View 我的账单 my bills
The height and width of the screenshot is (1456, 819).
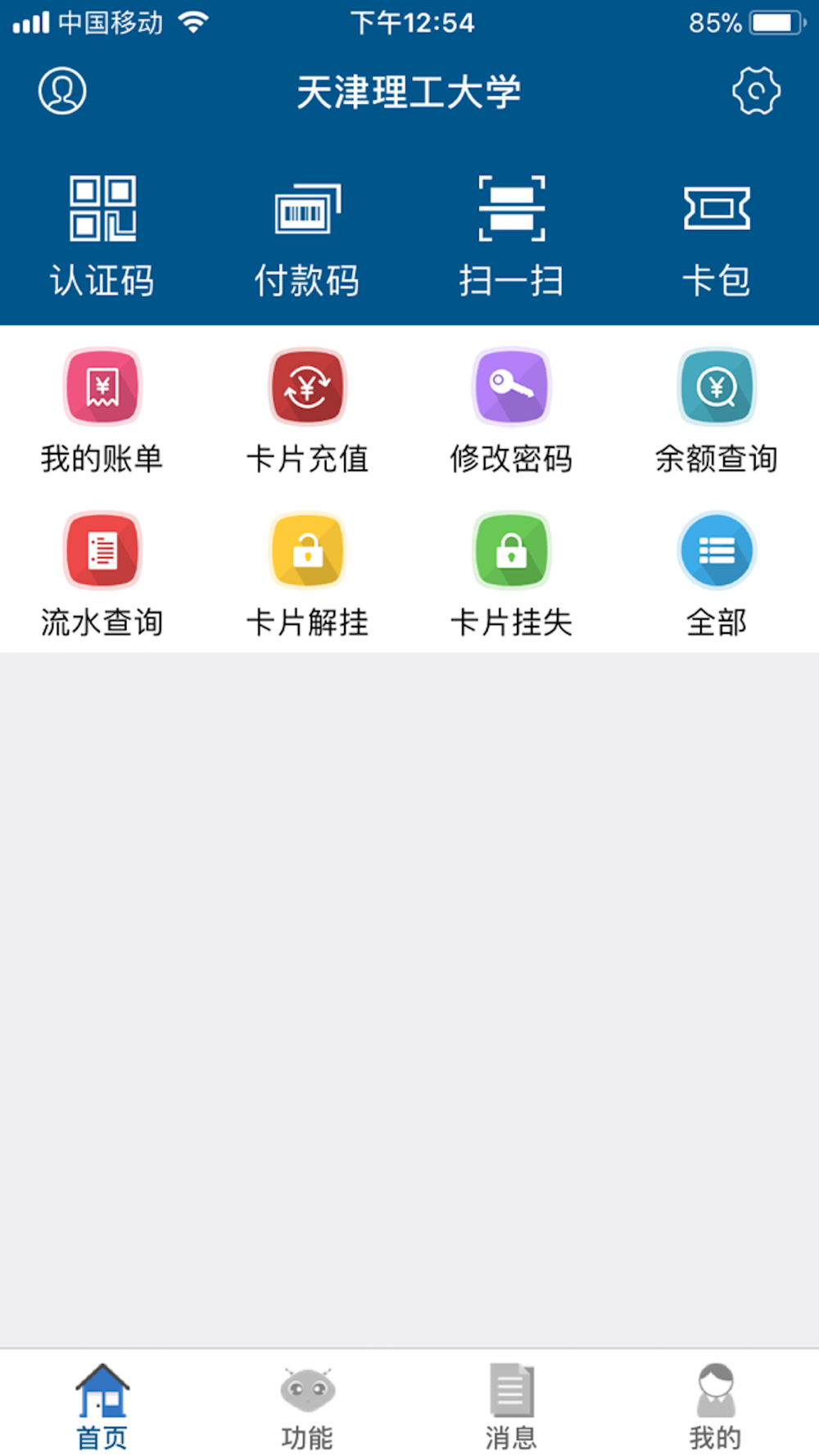coord(102,411)
